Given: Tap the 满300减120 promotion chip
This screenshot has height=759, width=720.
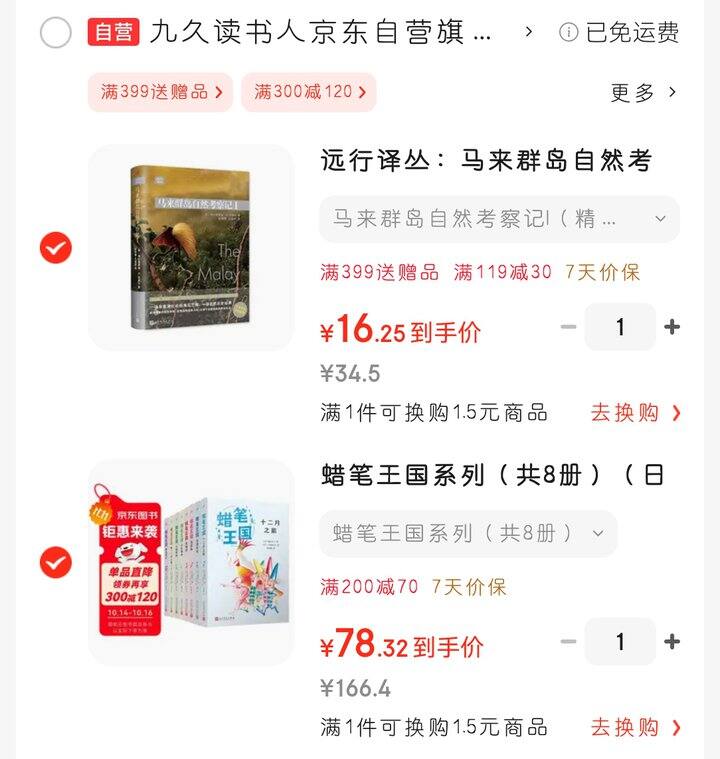Looking at the screenshot, I should pos(308,92).
